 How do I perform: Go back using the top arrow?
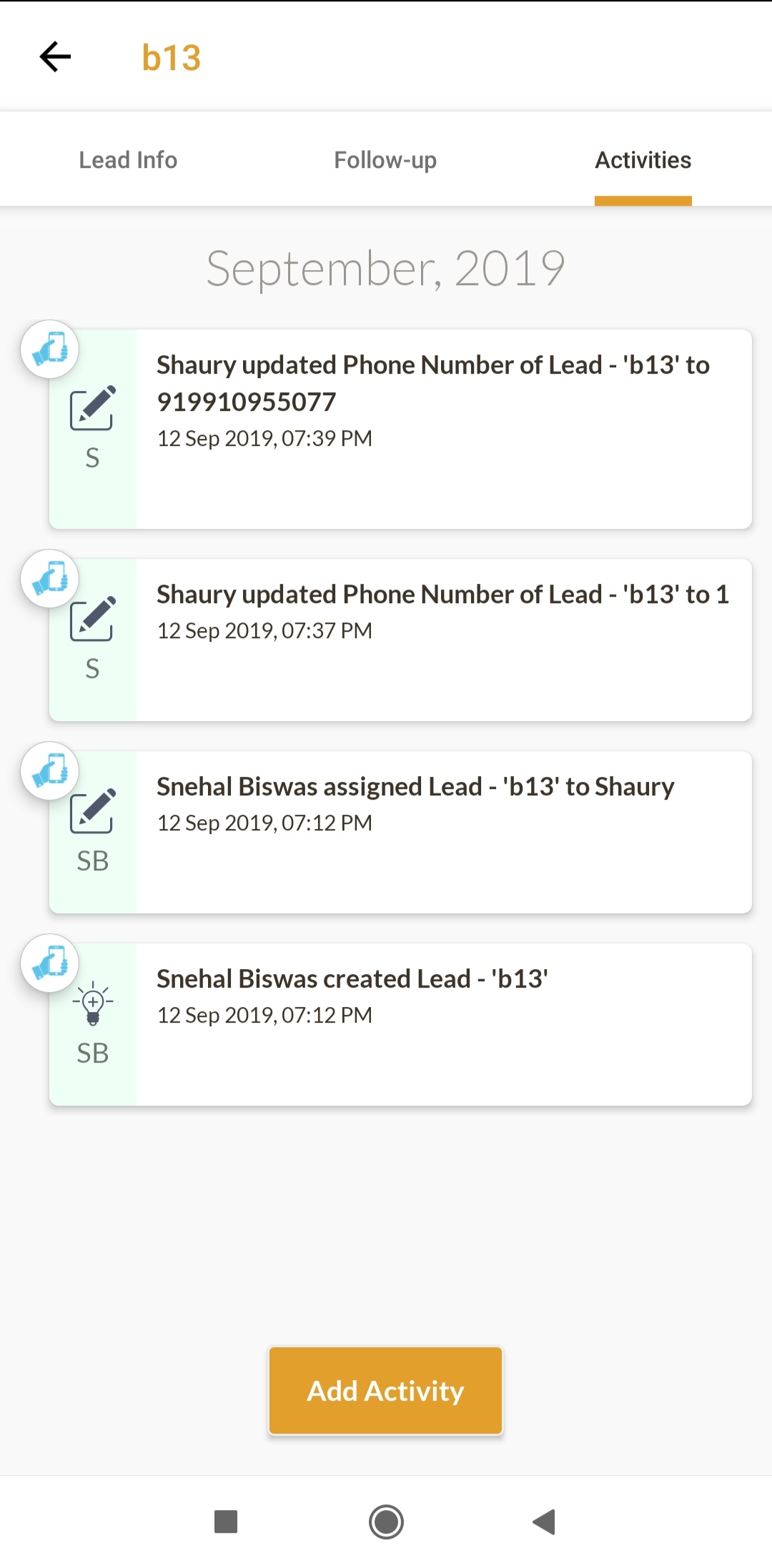click(55, 57)
